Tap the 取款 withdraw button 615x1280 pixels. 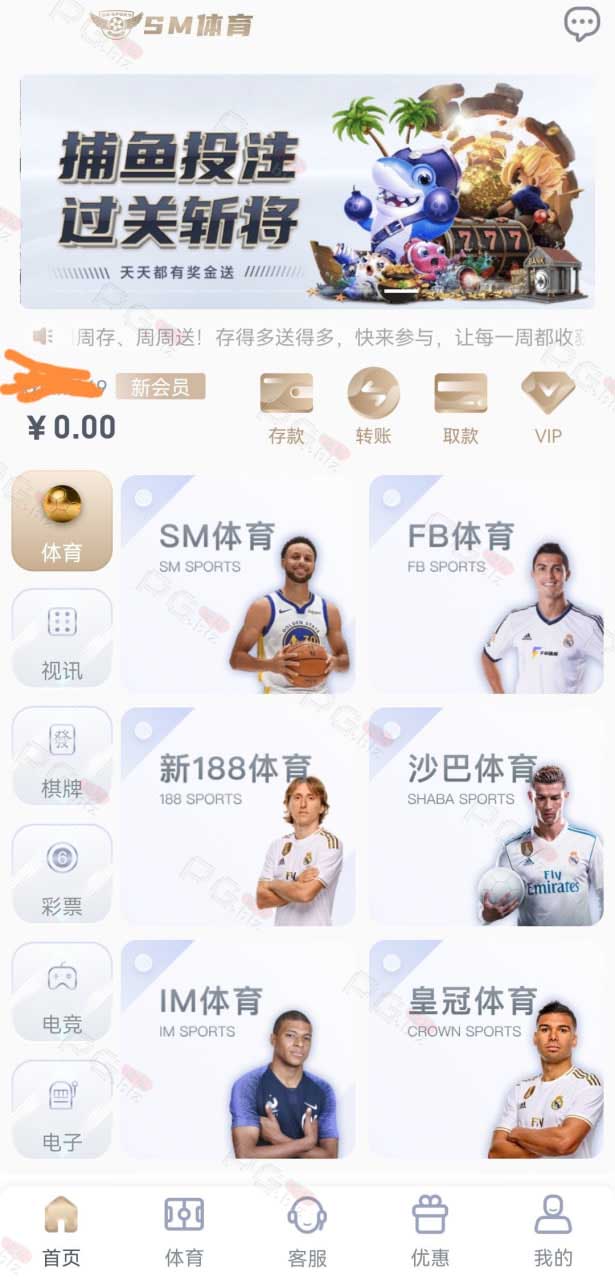point(461,408)
